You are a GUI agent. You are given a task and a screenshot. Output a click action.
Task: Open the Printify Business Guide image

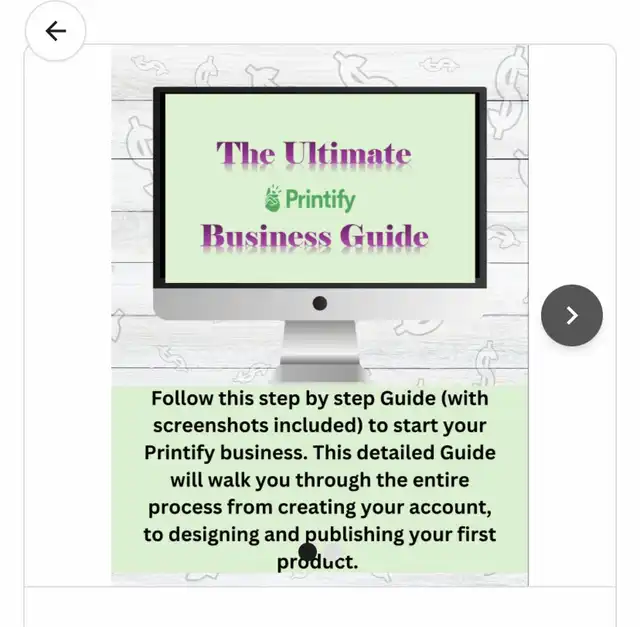tap(320, 315)
